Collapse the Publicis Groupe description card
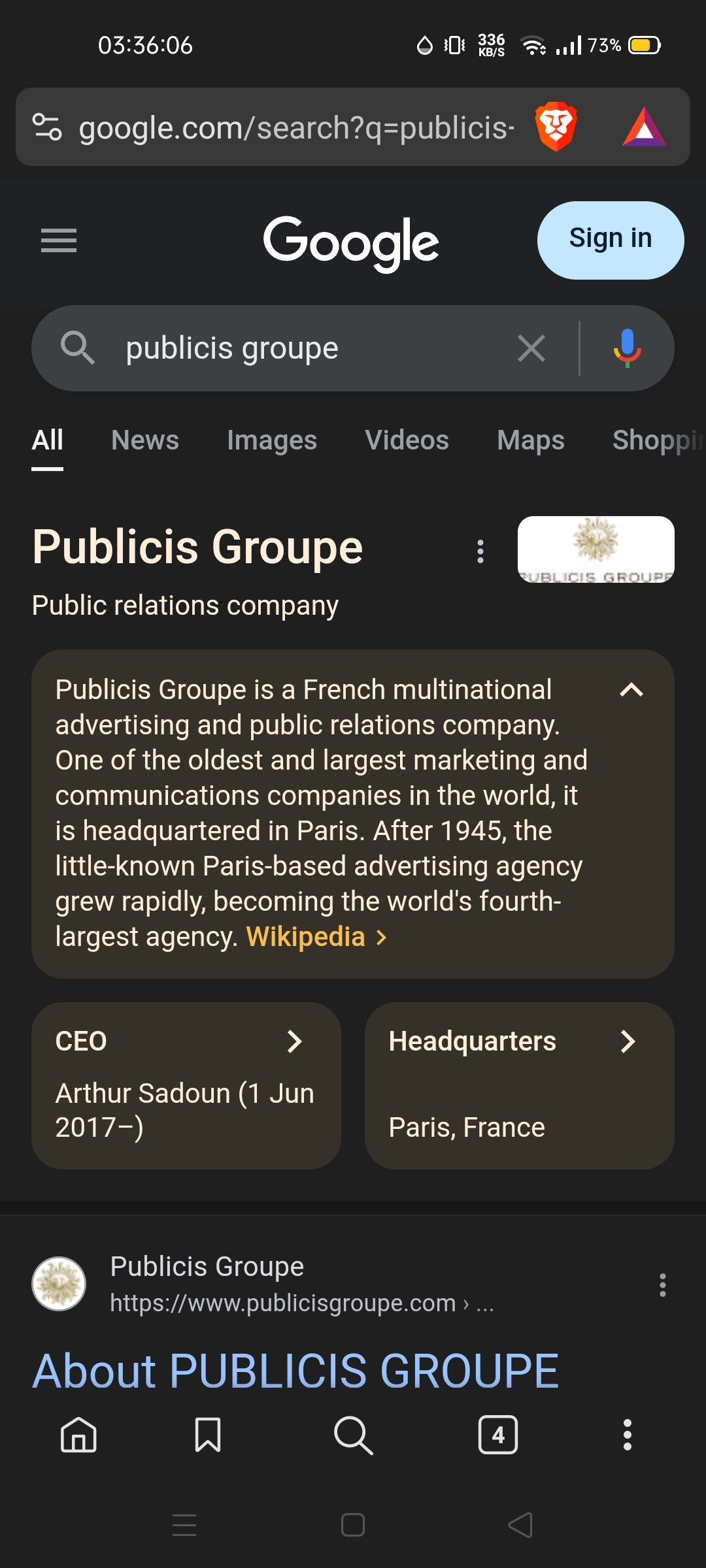 point(631,690)
